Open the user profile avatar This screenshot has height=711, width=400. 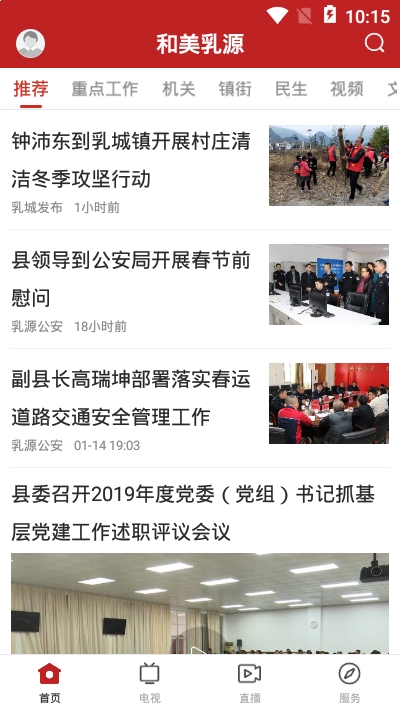(x=30, y=44)
